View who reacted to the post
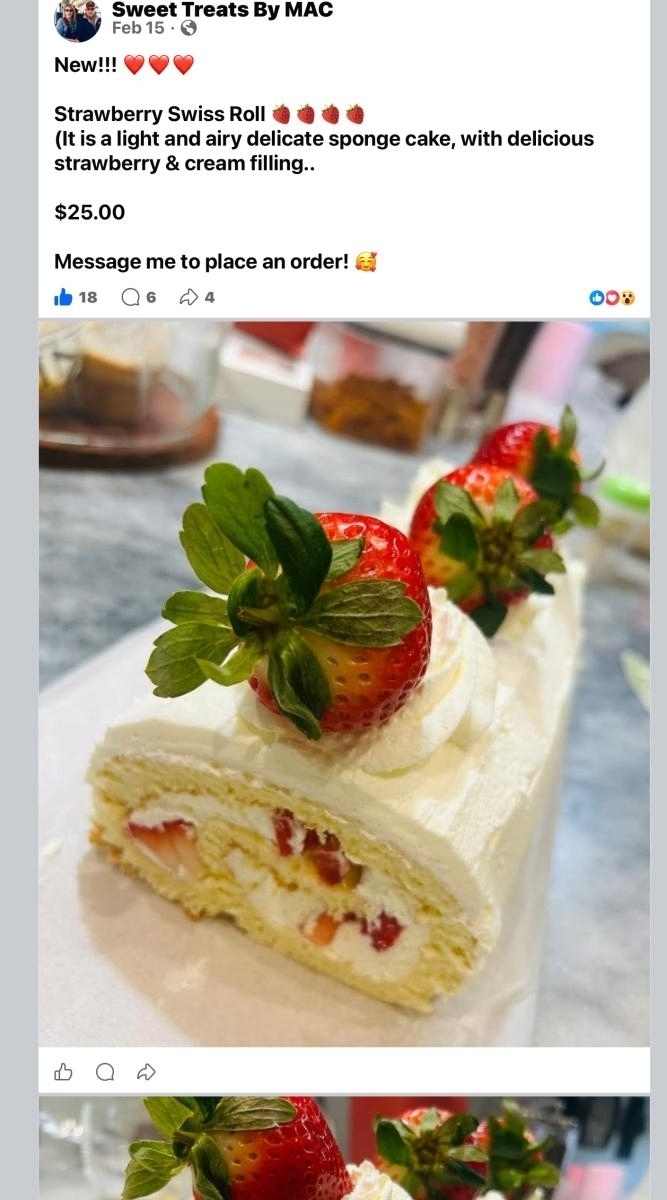 pyautogui.click(x=612, y=298)
